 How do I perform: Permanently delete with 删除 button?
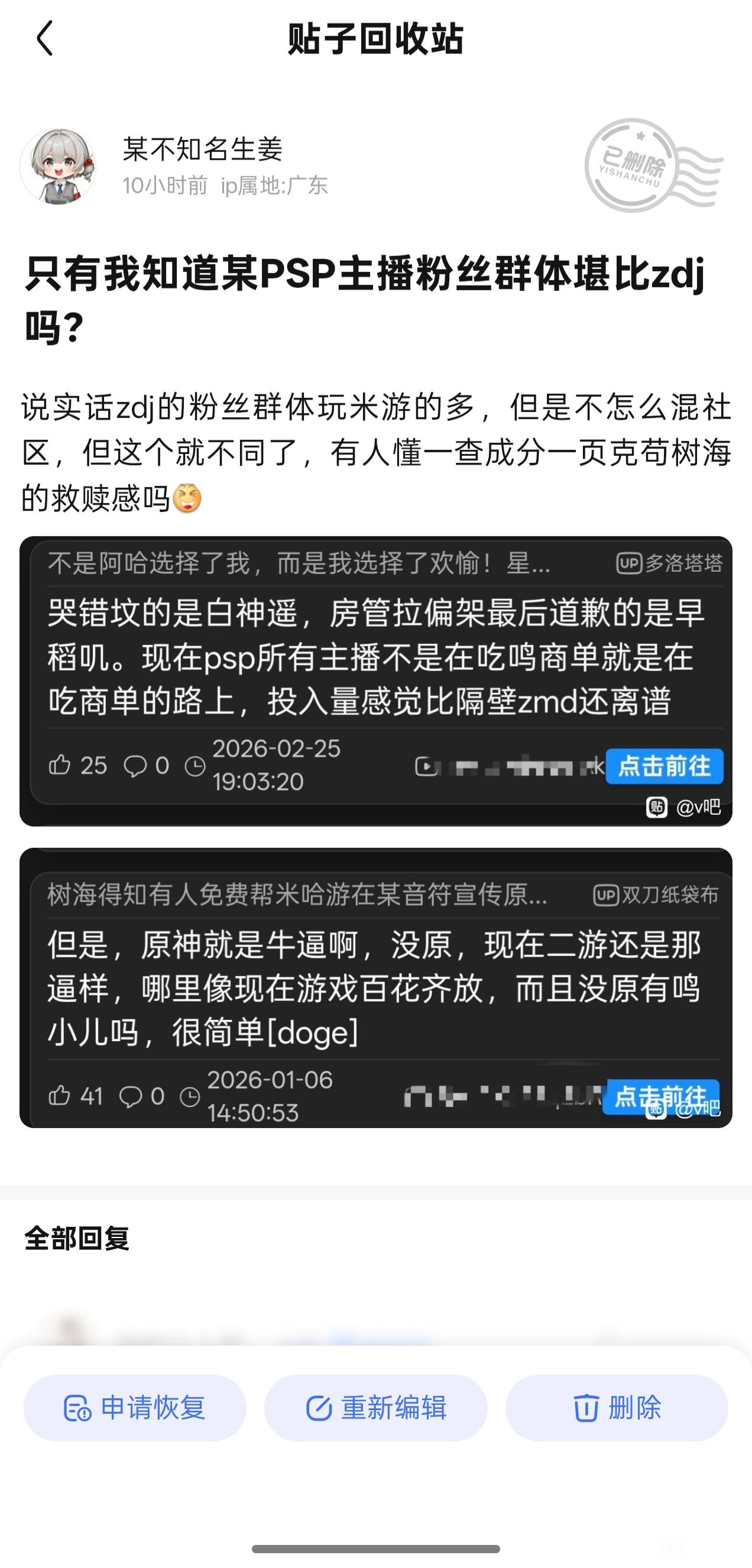(x=617, y=1407)
